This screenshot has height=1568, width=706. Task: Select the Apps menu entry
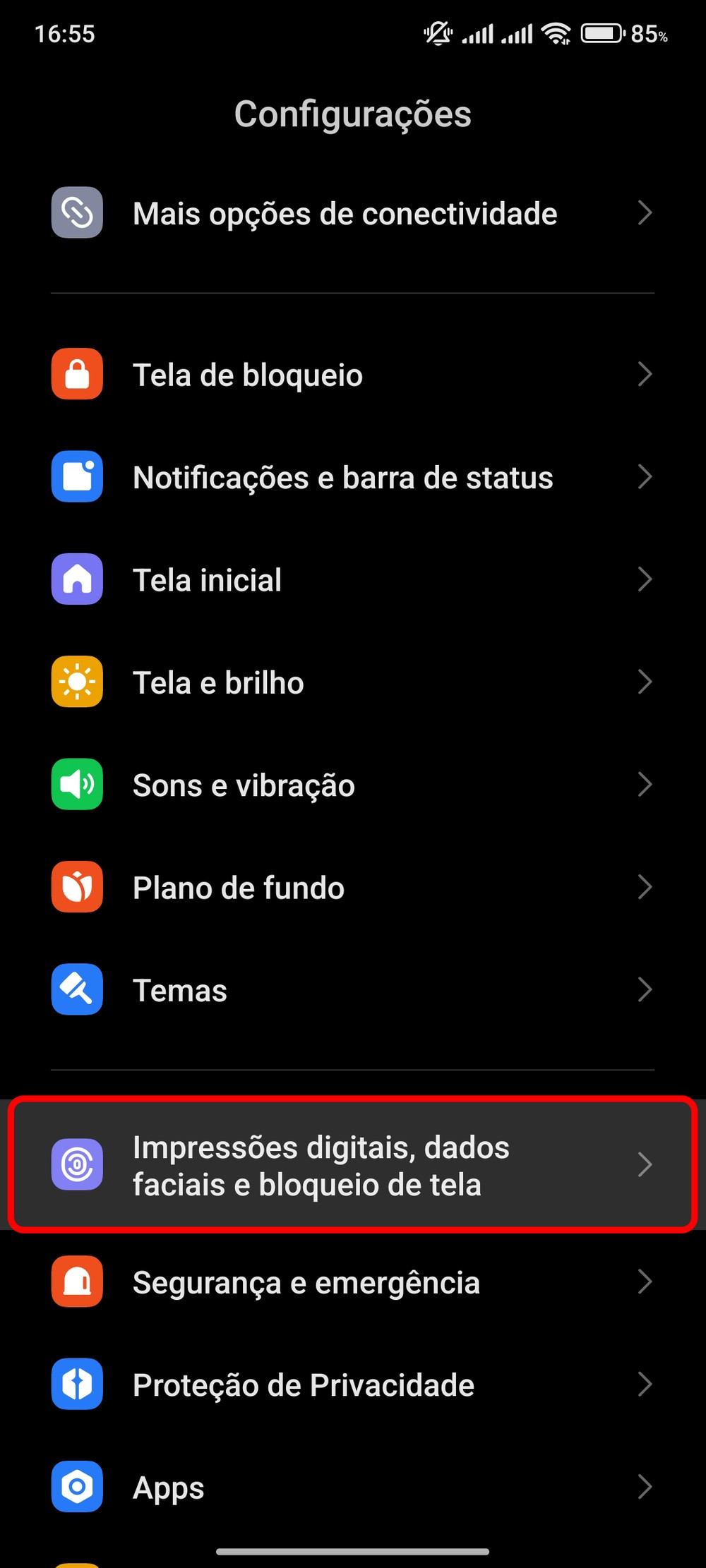[353, 1487]
